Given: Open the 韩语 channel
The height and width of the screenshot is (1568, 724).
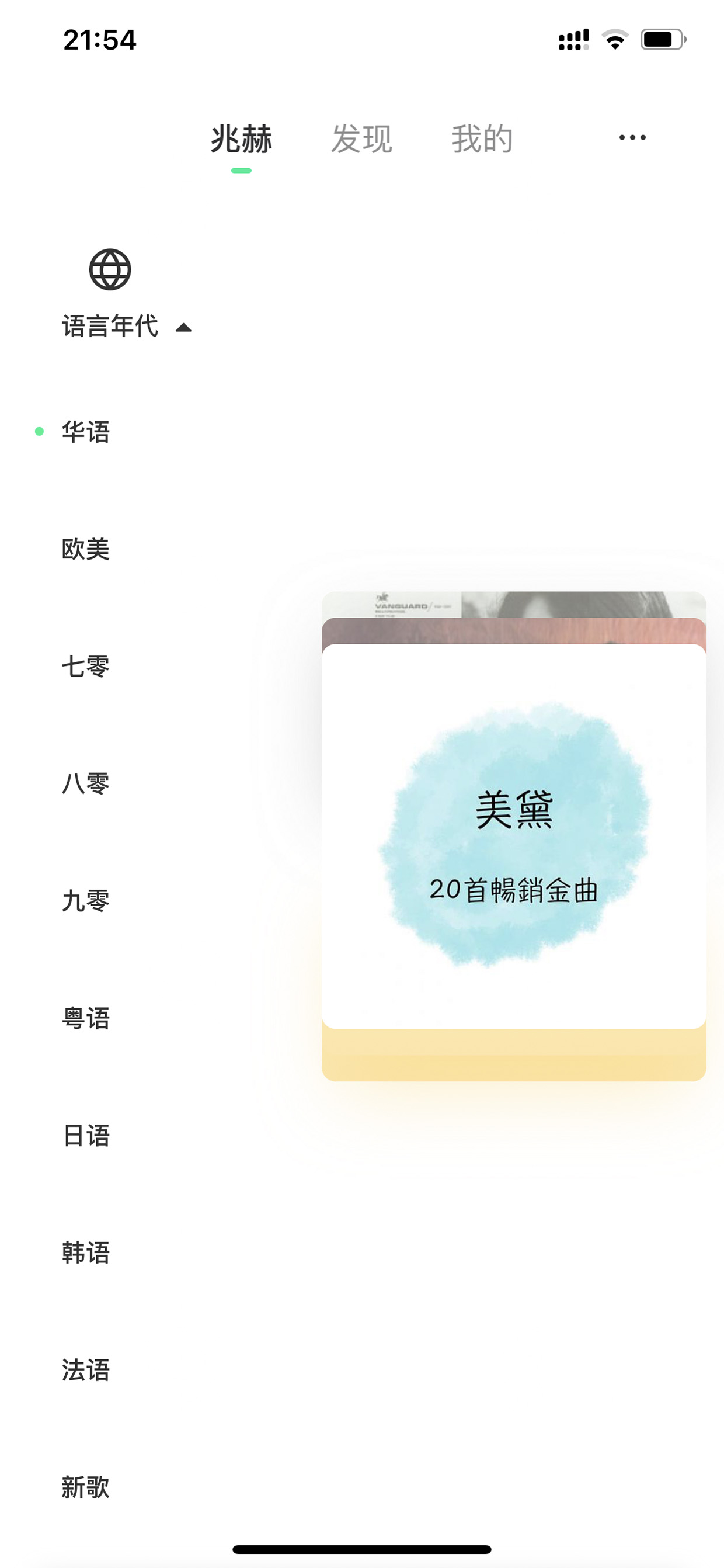Looking at the screenshot, I should coord(86,1253).
